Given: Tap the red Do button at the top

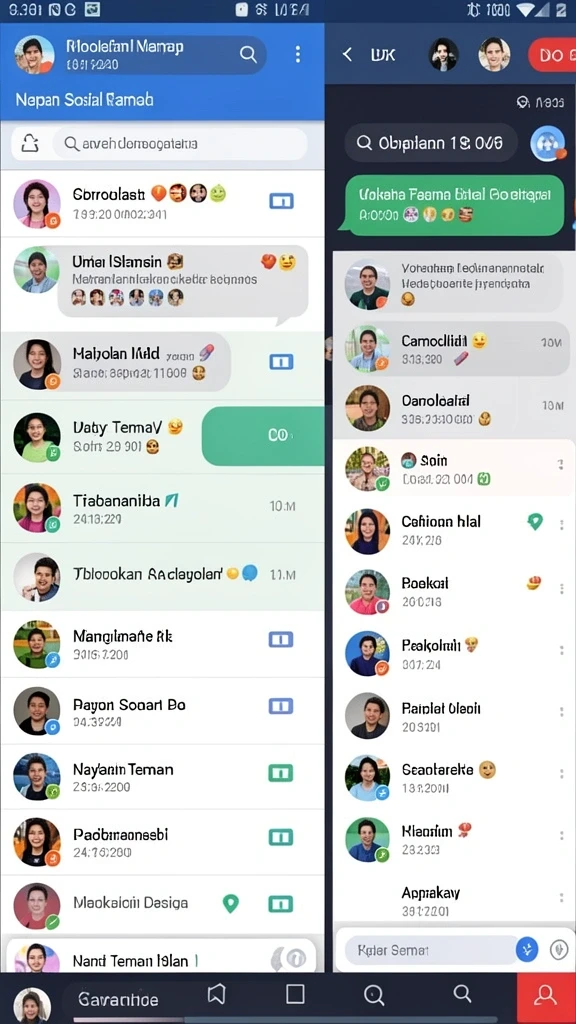Looking at the screenshot, I should point(552,55).
